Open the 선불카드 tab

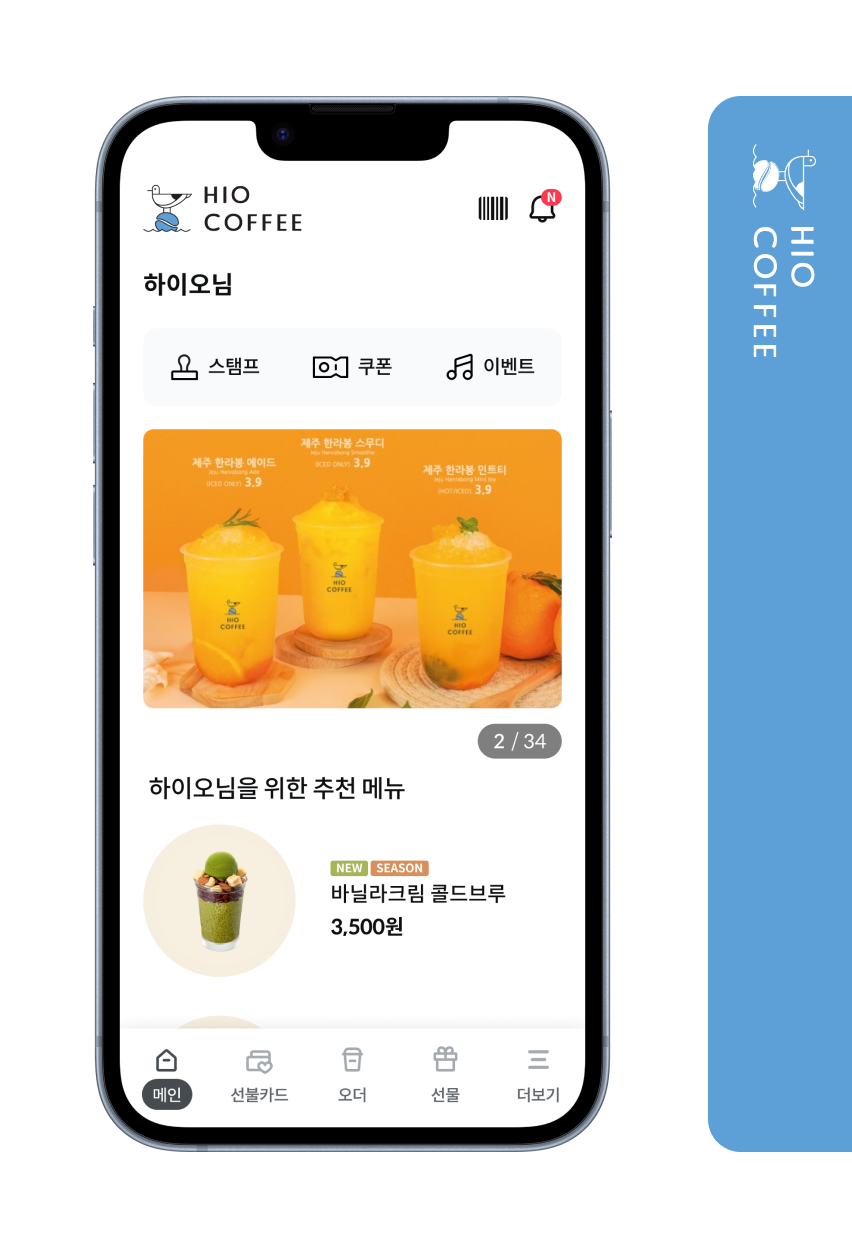258,1073
